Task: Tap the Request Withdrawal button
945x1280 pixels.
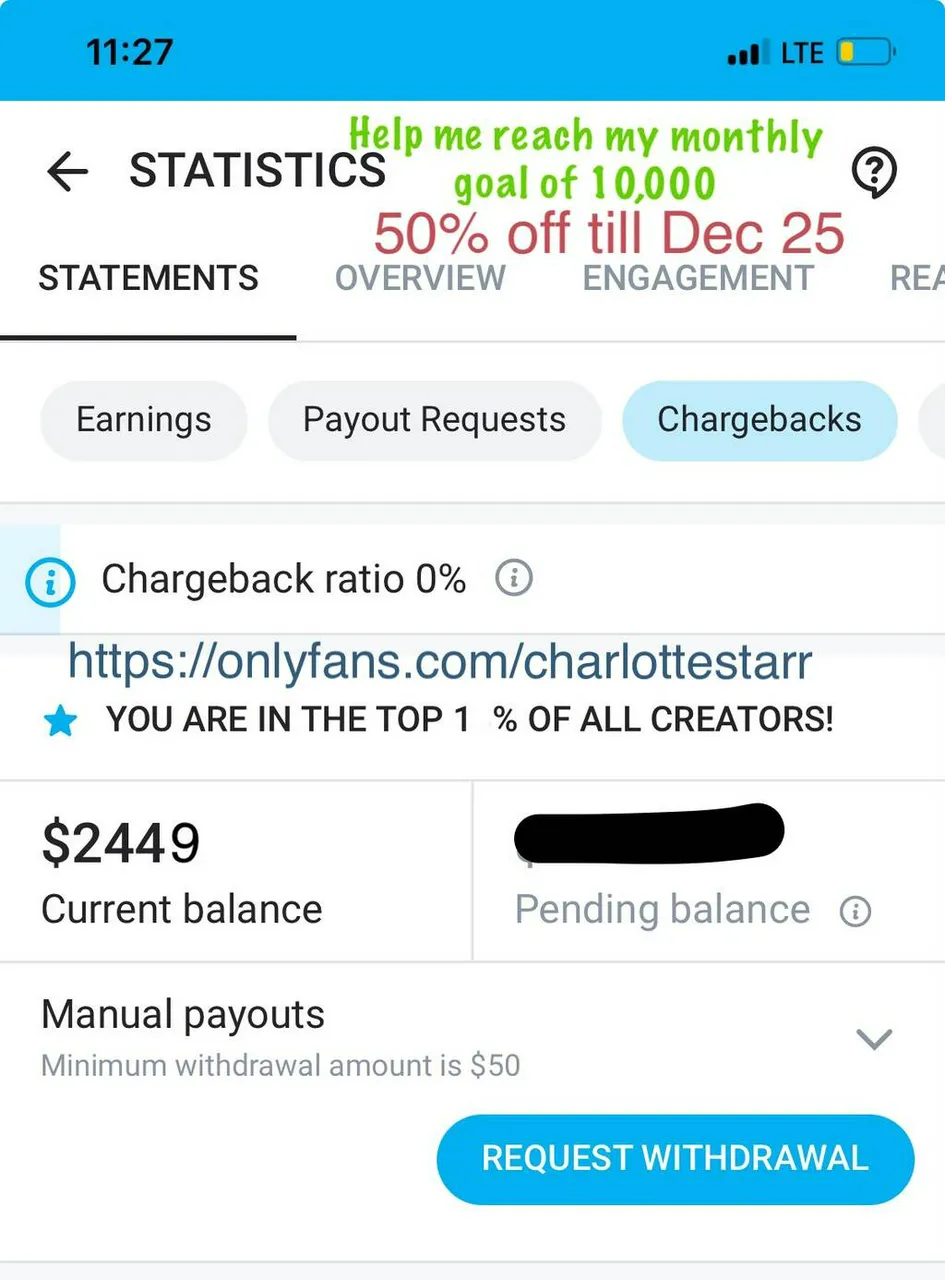Action: click(x=675, y=1159)
